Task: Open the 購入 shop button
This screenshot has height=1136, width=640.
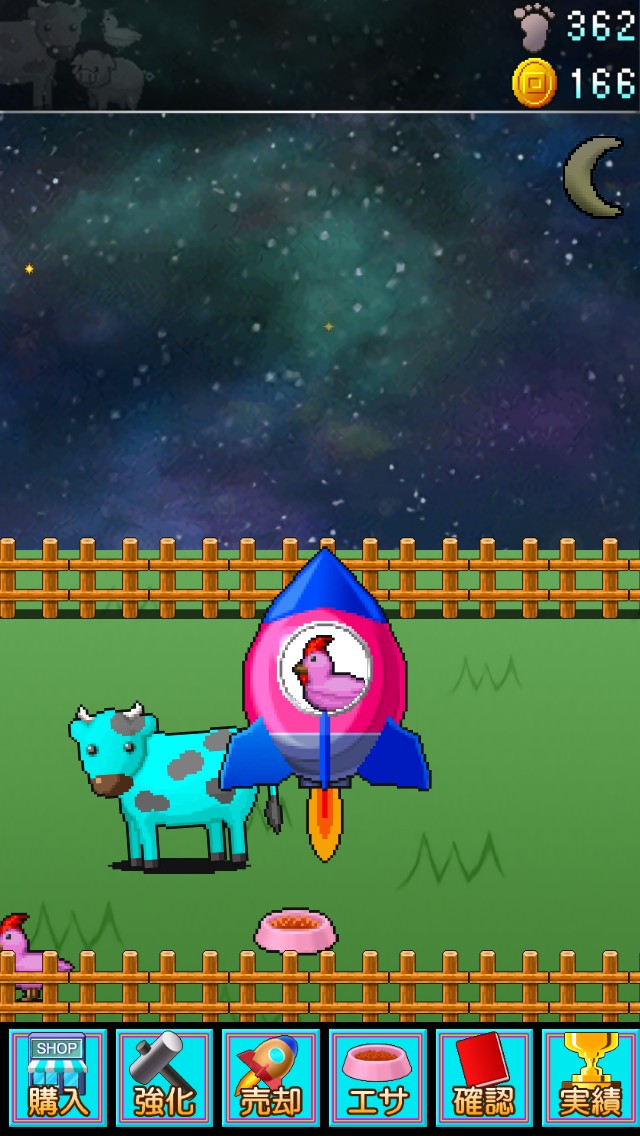Action: [58, 1077]
